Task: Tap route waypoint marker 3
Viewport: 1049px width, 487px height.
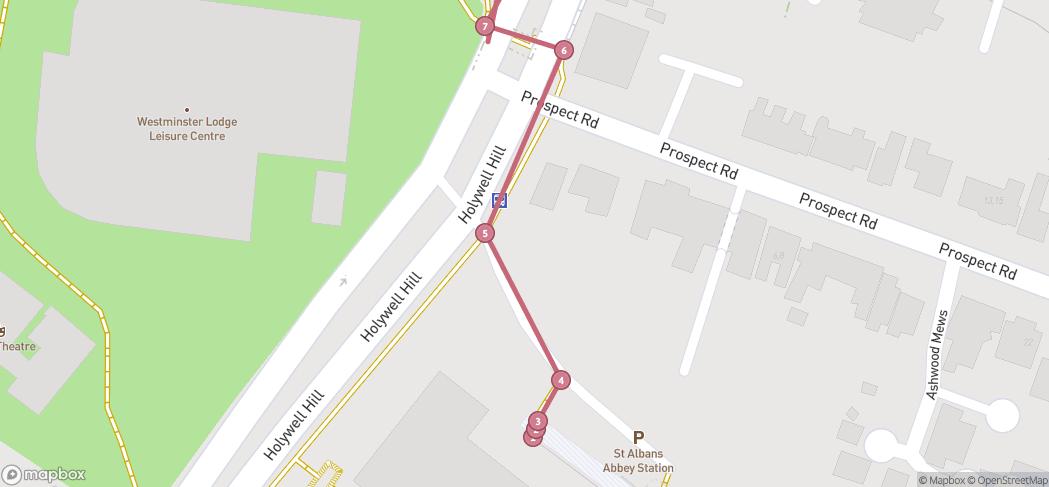Action: pyautogui.click(x=538, y=421)
